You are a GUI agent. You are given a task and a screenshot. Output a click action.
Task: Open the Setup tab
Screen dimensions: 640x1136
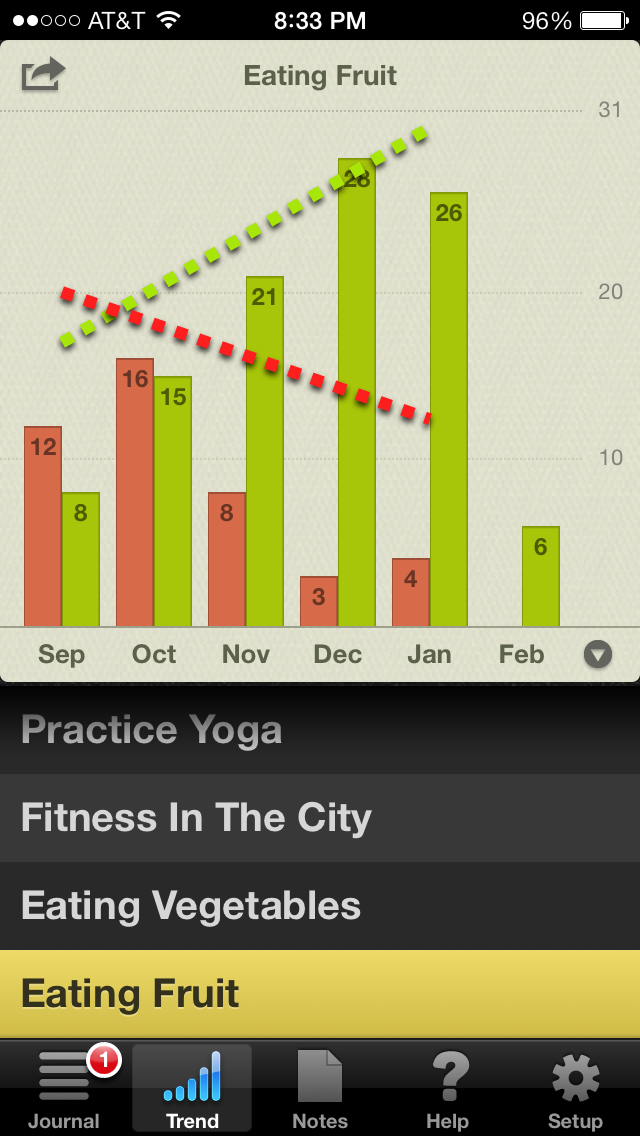[x=575, y=1090]
